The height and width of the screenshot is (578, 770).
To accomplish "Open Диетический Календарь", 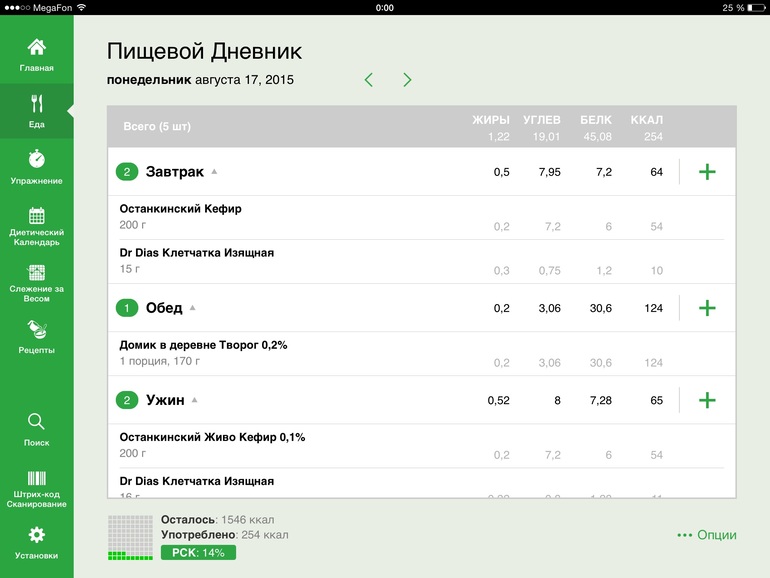I will point(36,226).
